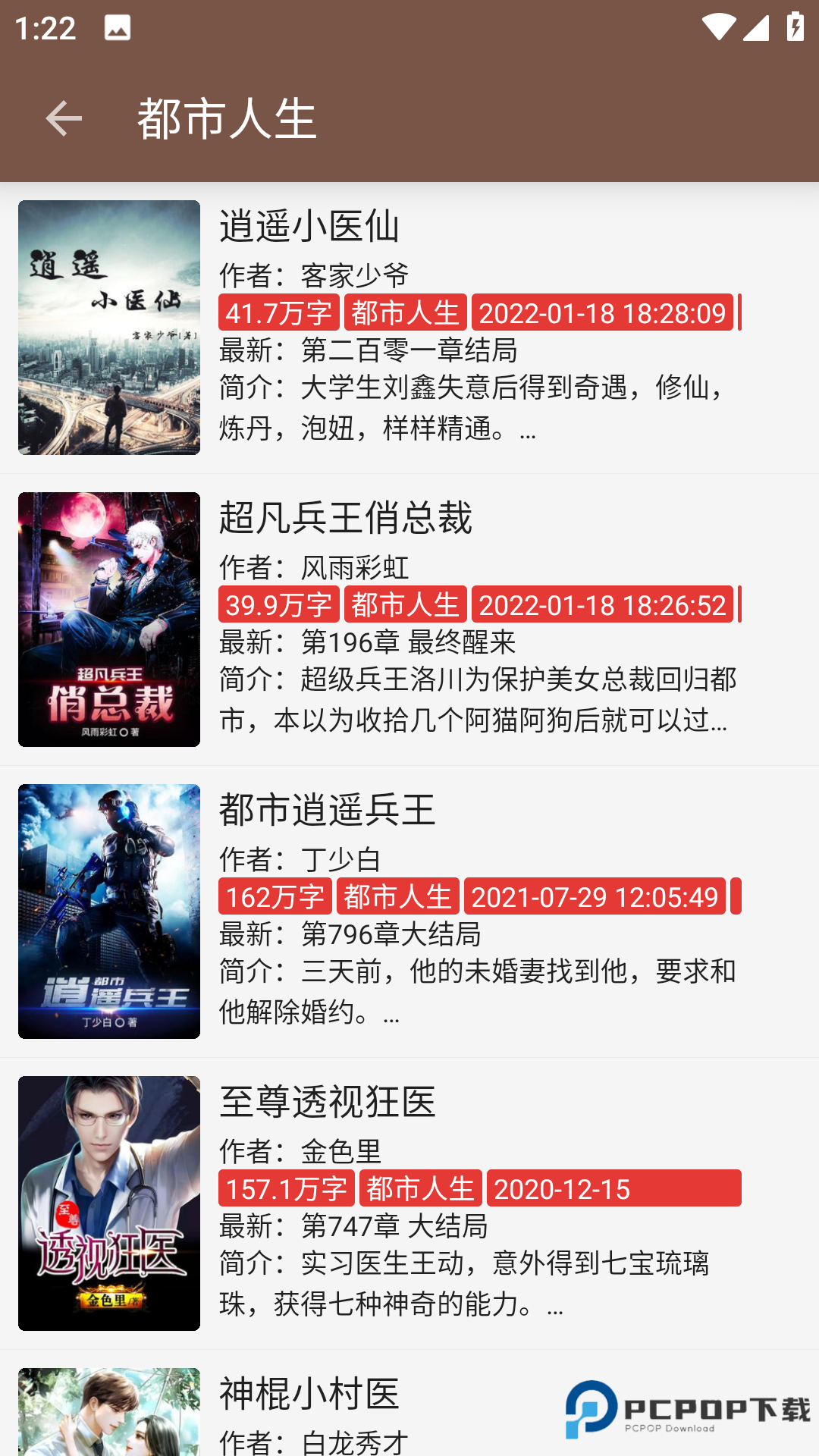Screen dimensions: 819x1456
Task: Open the novel 都市逍遥兵王
Action: [409, 911]
